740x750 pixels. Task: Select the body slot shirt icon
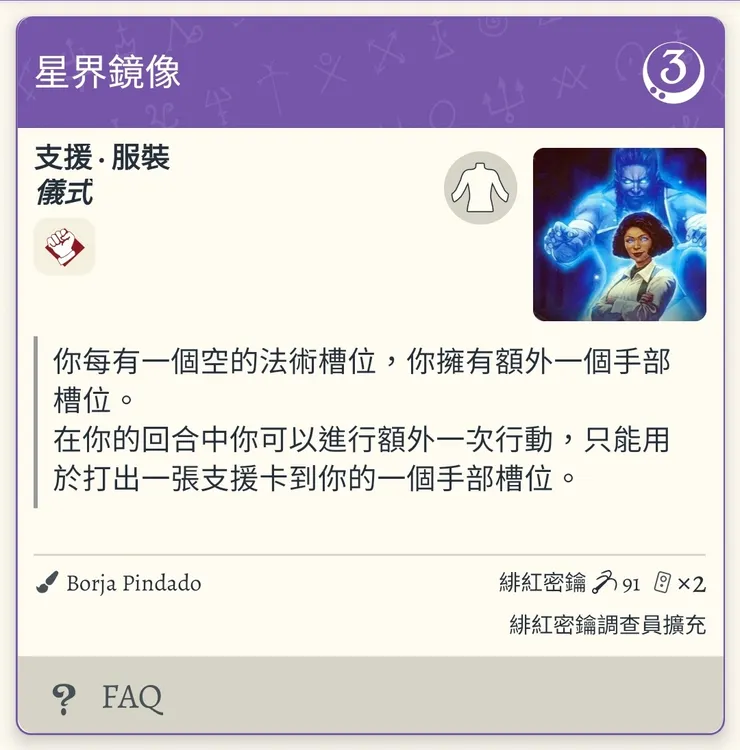tap(479, 189)
